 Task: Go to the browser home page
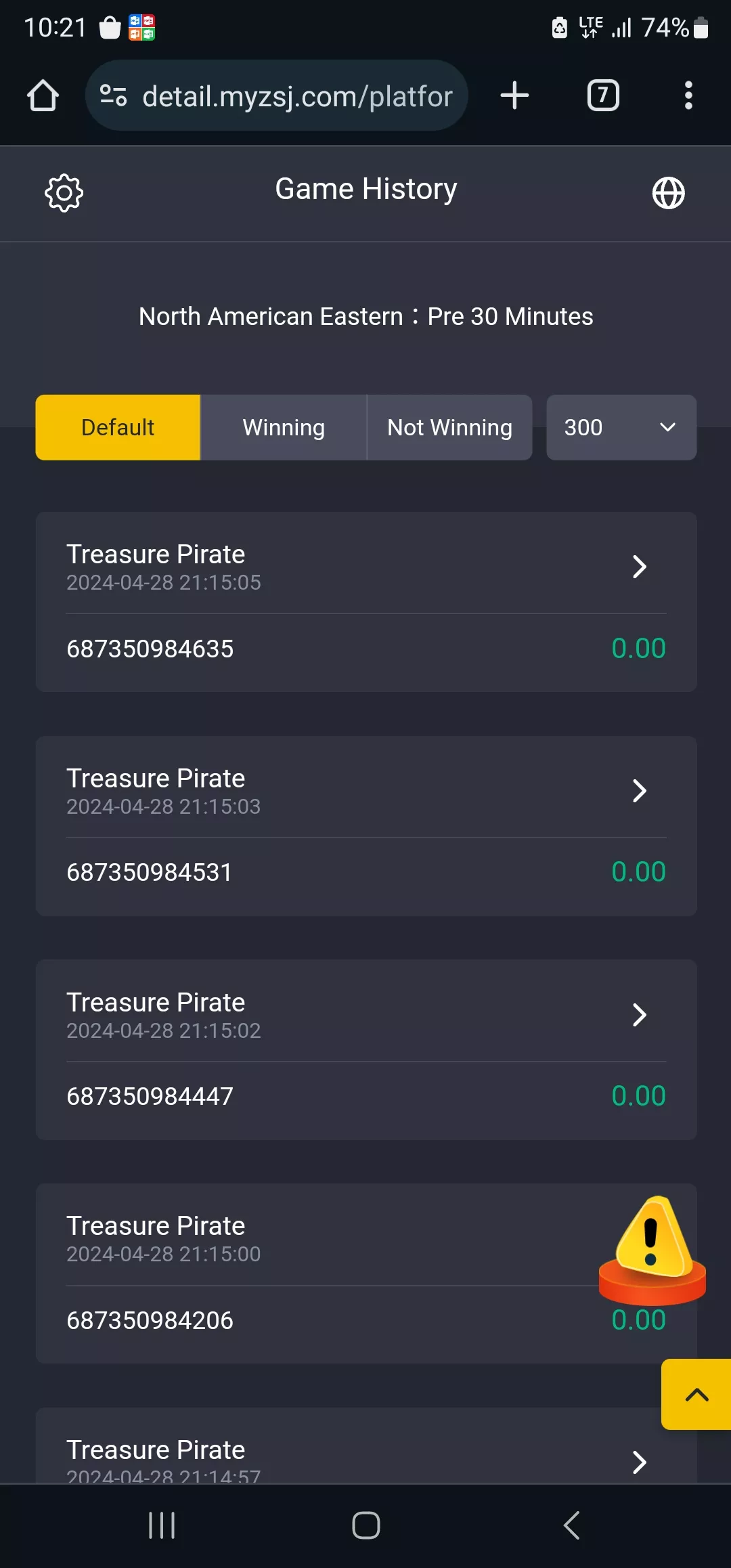pyautogui.click(x=43, y=95)
